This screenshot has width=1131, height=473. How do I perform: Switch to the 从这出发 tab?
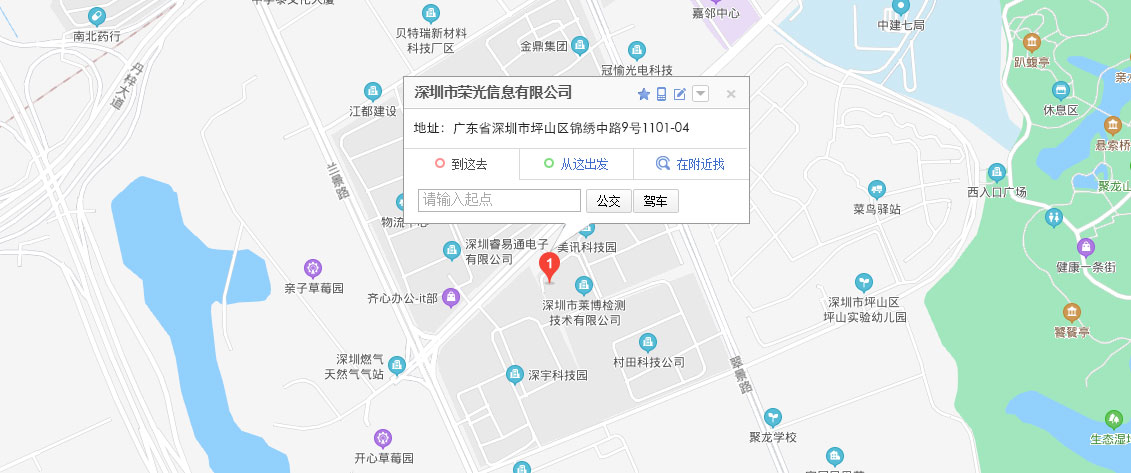[575, 164]
